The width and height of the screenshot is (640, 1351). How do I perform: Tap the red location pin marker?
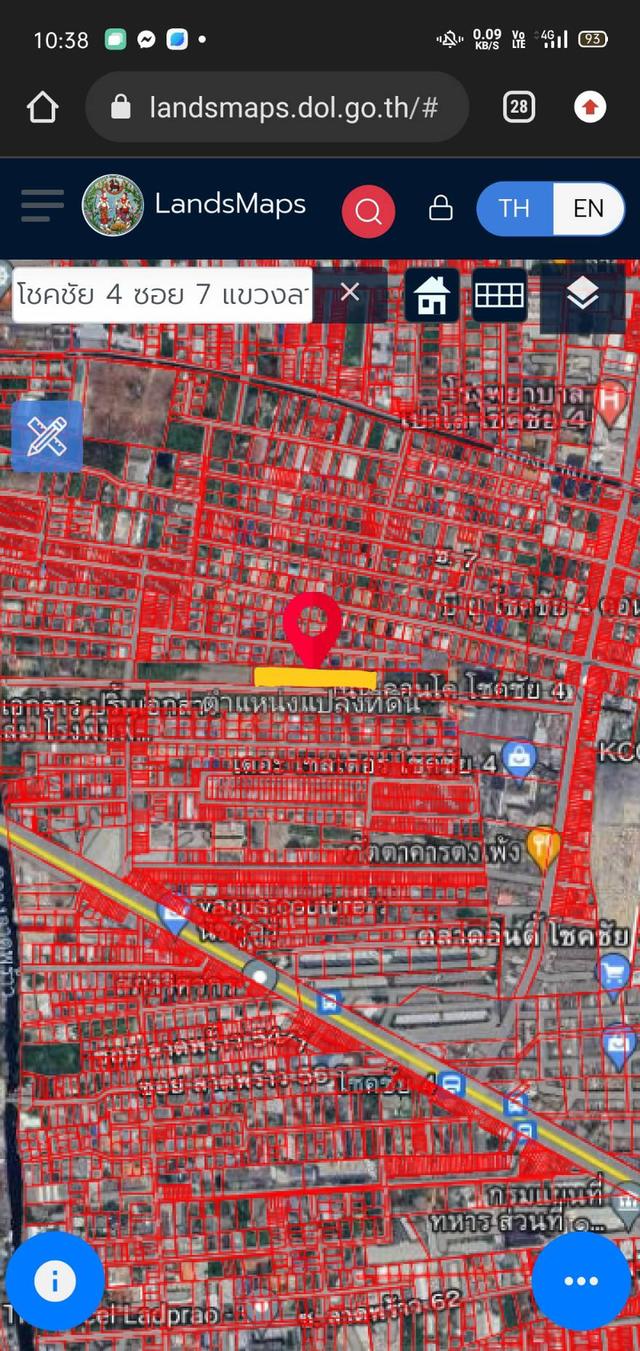(312, 626)
